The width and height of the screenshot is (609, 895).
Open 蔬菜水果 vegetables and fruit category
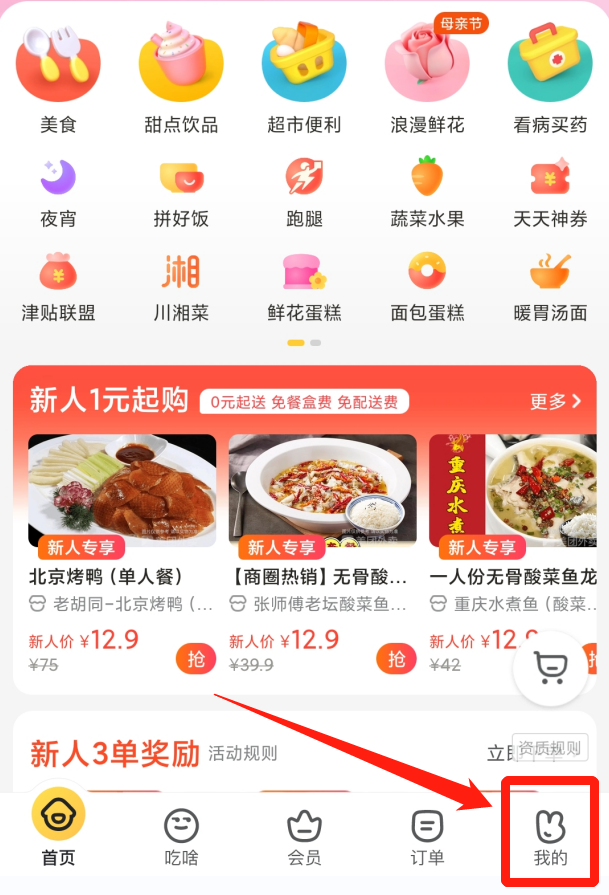tap(427, 192)
